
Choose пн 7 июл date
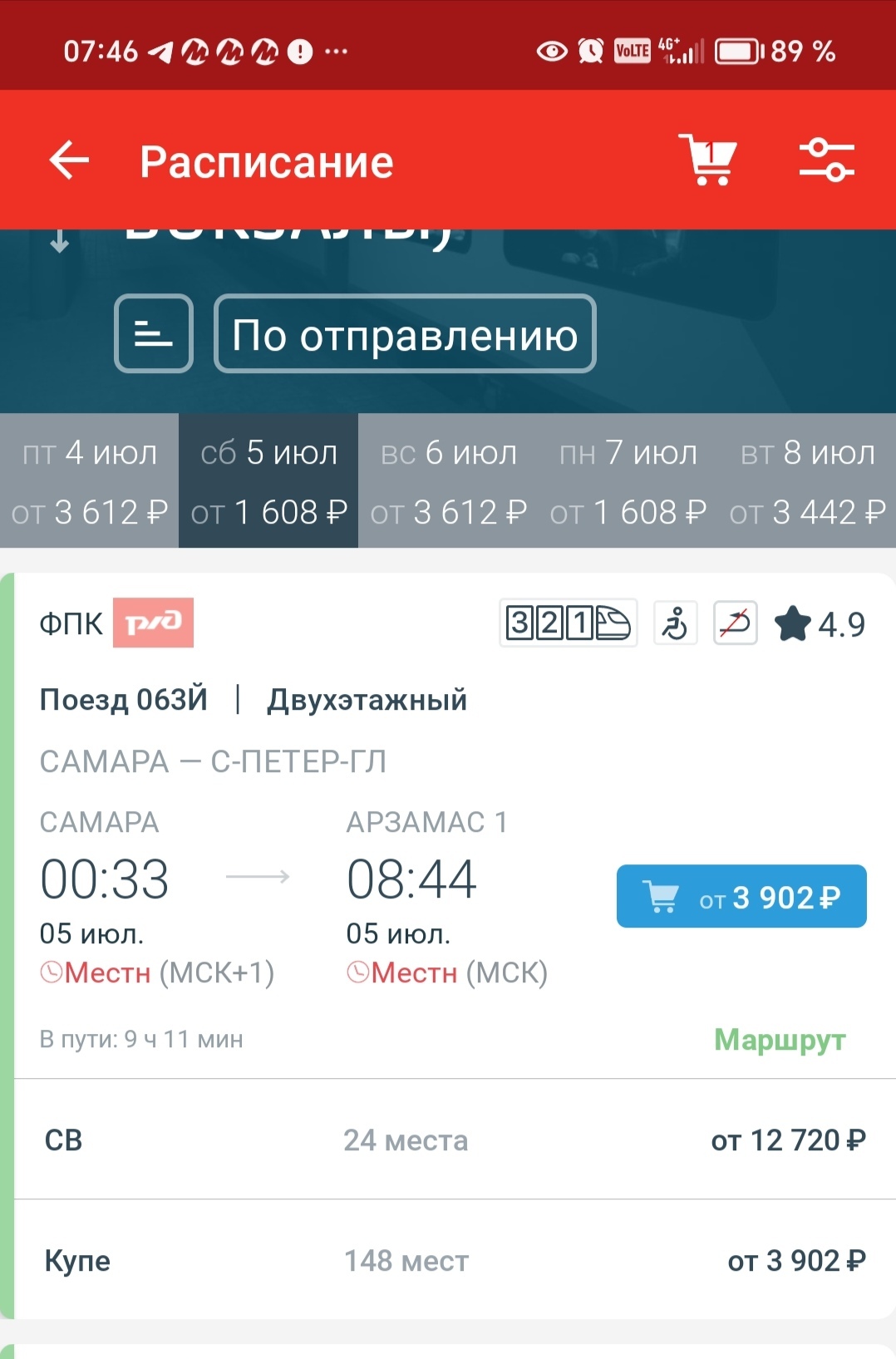click(x=628, y=480)
